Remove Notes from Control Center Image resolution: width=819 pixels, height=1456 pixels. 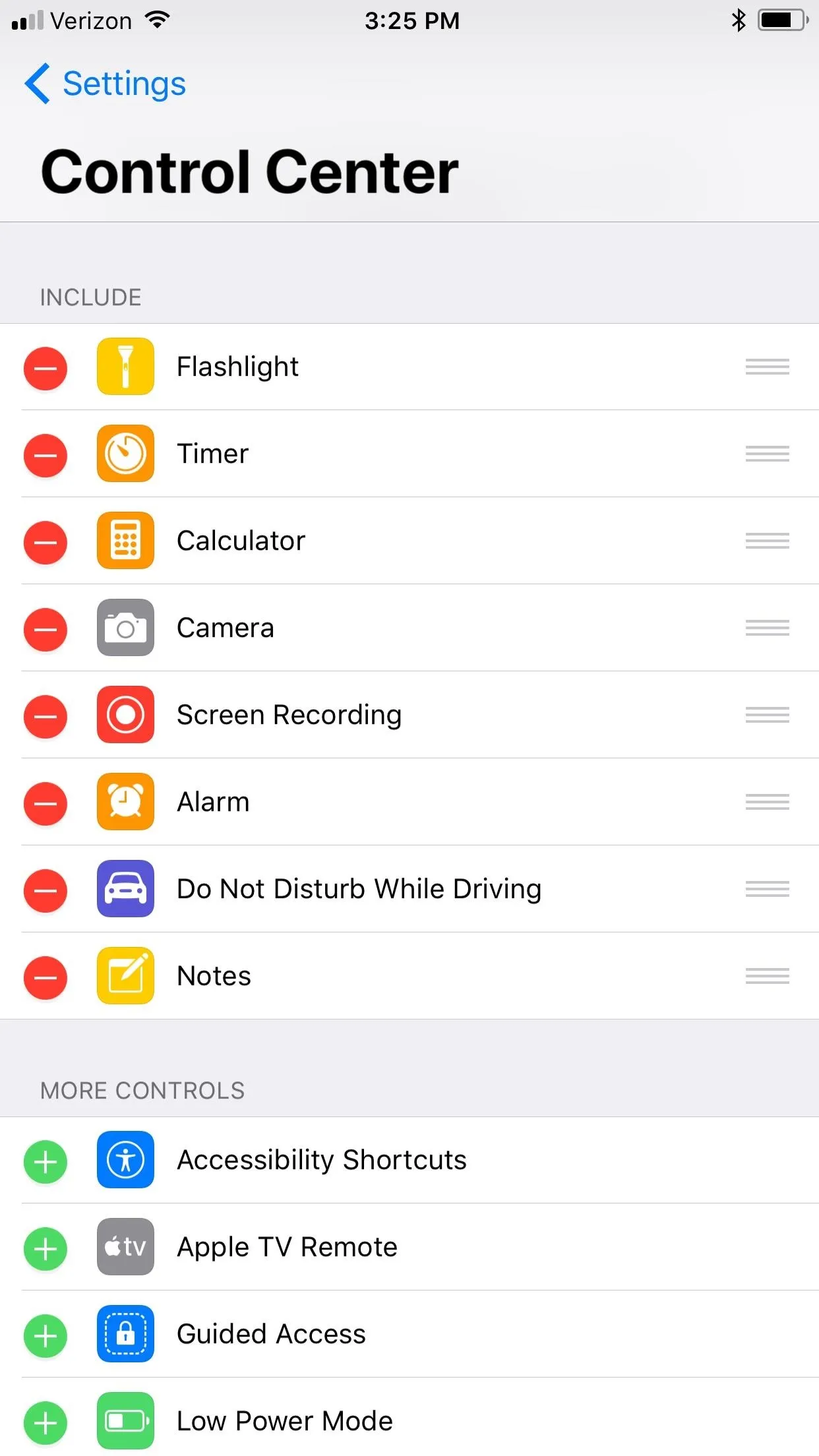[45, 977]
